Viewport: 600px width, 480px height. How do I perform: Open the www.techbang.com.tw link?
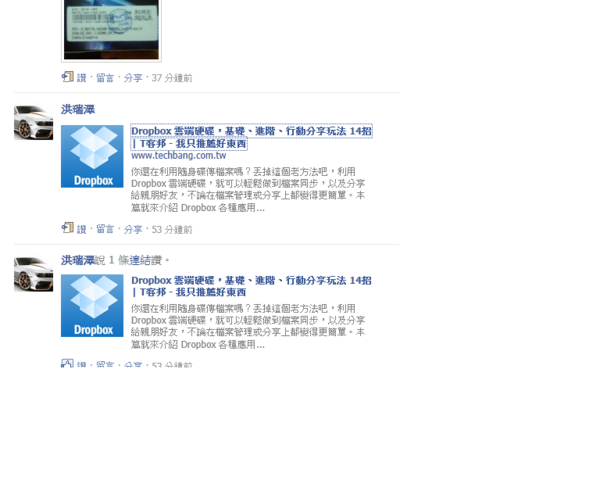tap(178, 155)
